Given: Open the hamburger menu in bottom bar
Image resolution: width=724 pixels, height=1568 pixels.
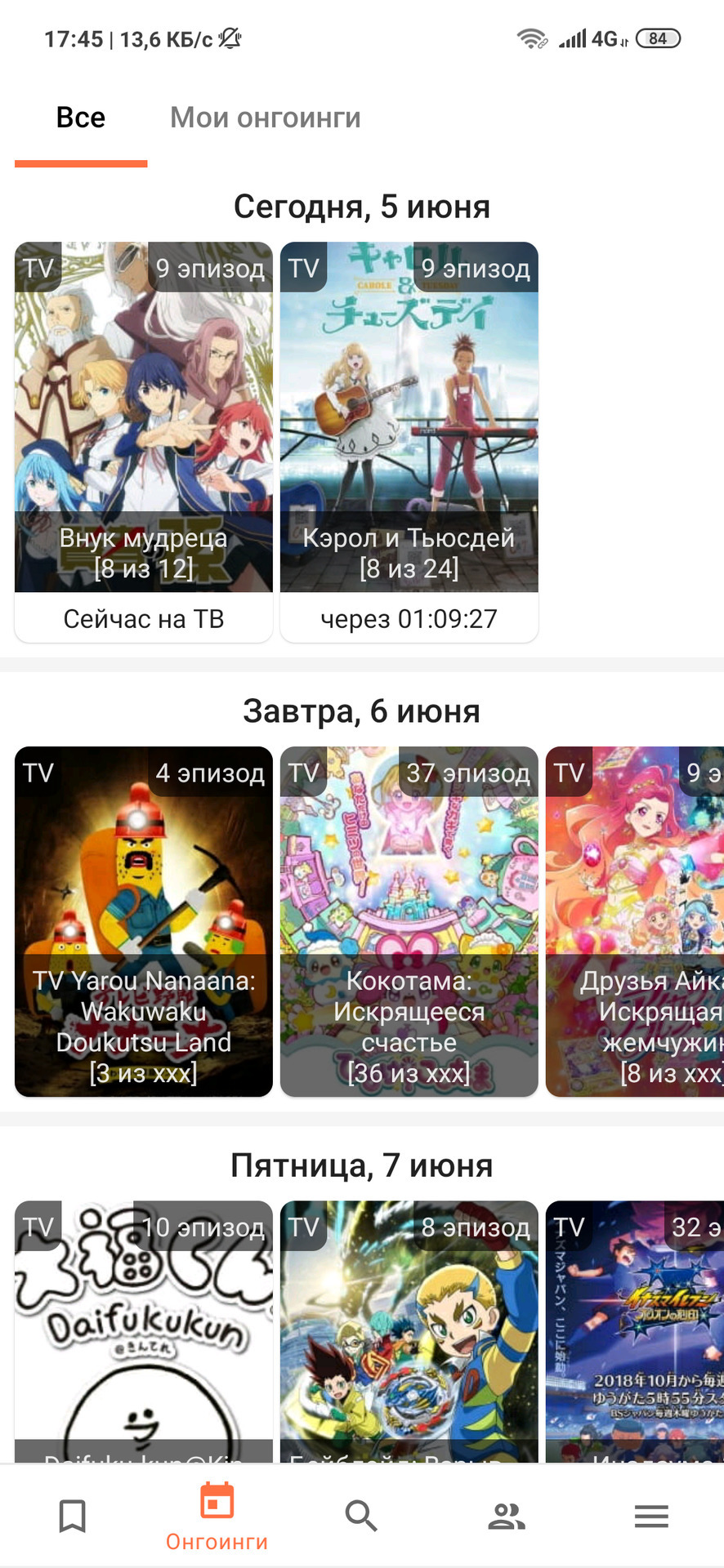Looking at the screenshot, I should pos(651,1516).
